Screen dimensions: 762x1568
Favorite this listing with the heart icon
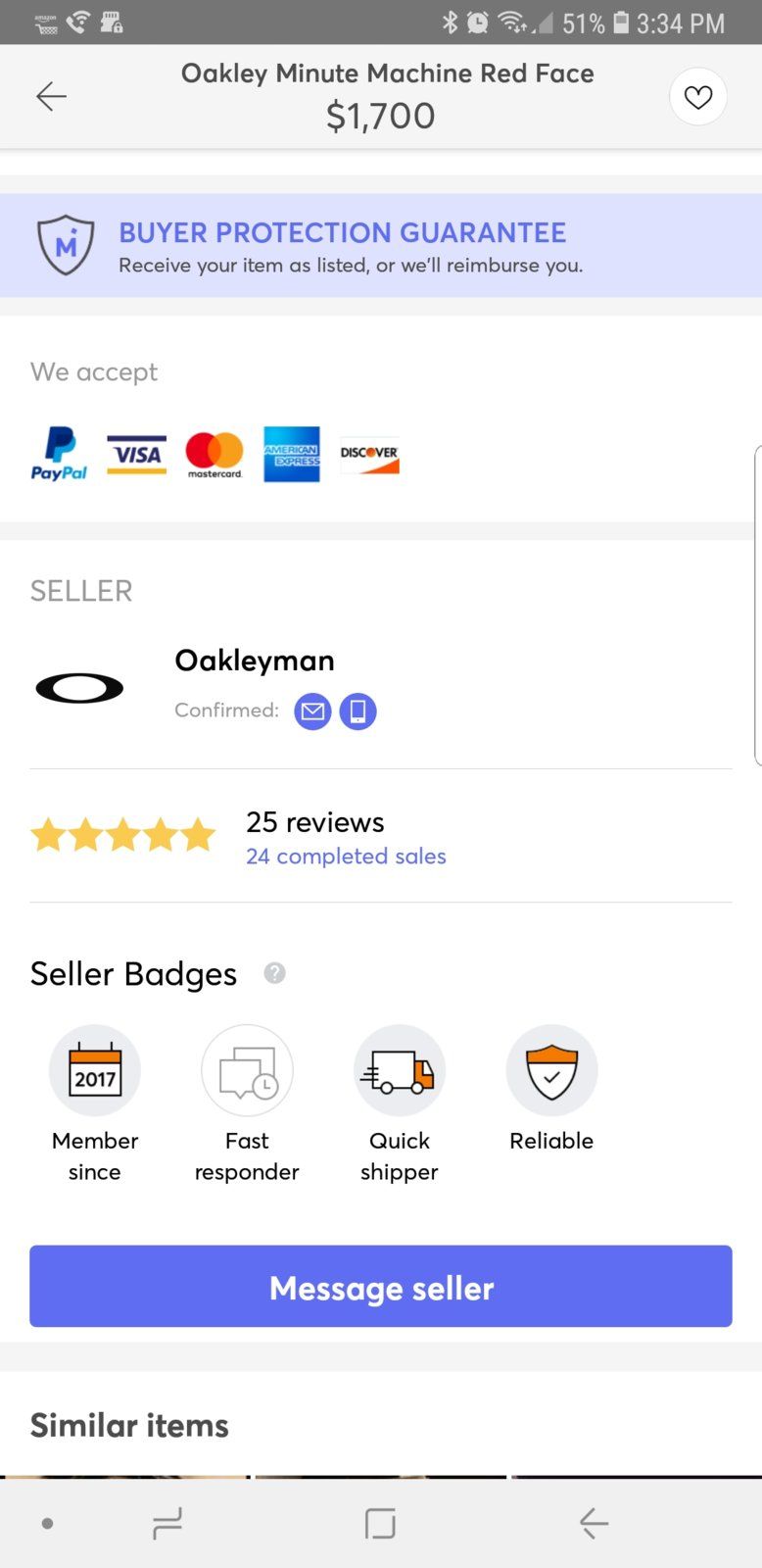tap(697, 97)
